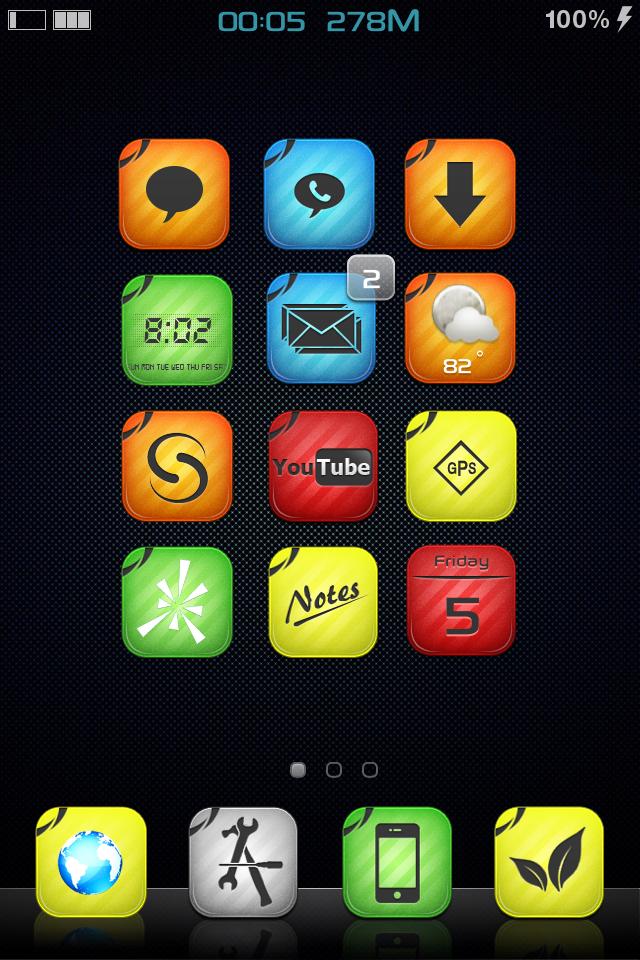Image resolution: width=640 pixels, height=960 pixels.
Task: Launch the globe browser in dock
Action: [91, 861]
